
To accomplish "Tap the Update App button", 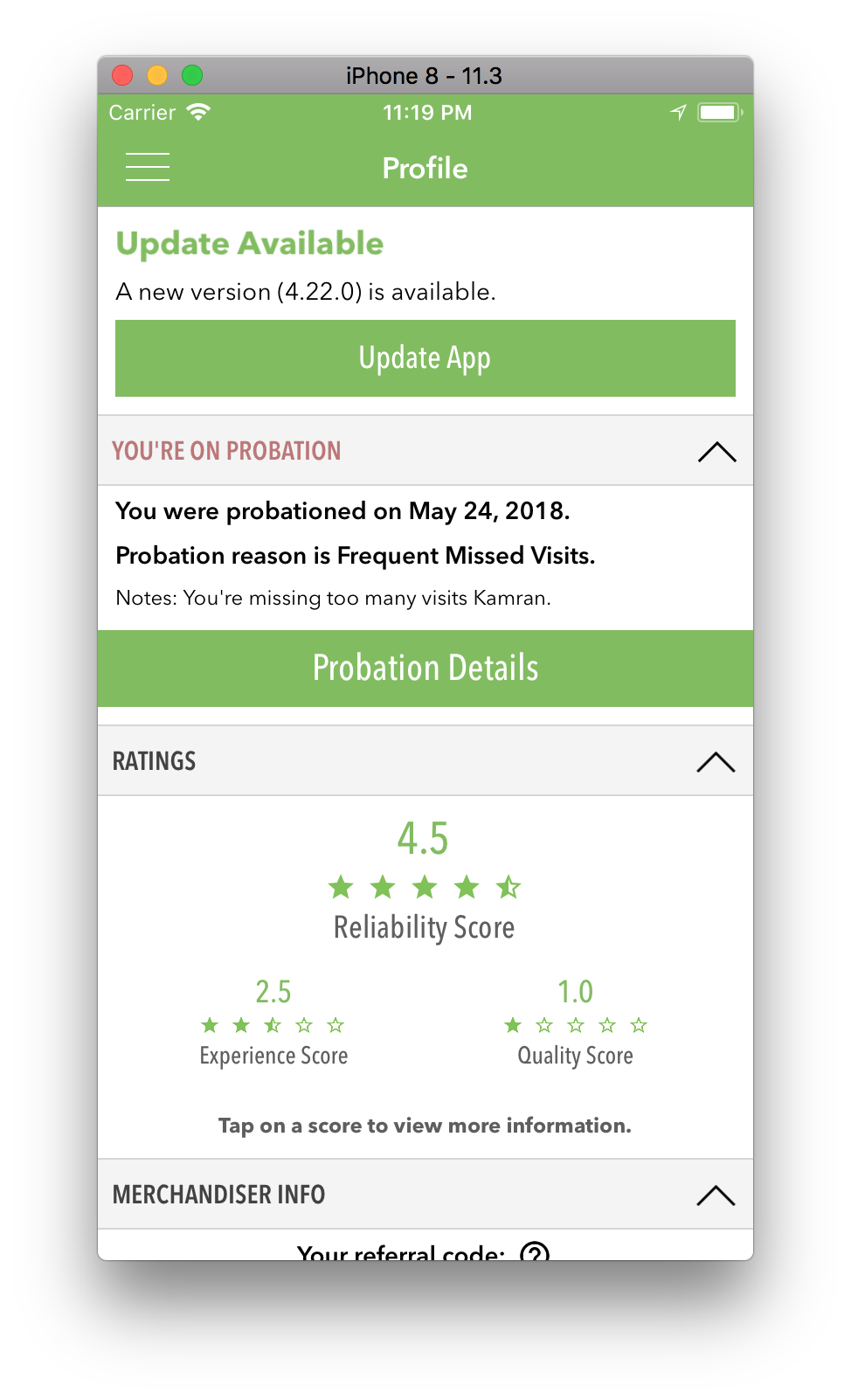I will click(x=425, y=358).
